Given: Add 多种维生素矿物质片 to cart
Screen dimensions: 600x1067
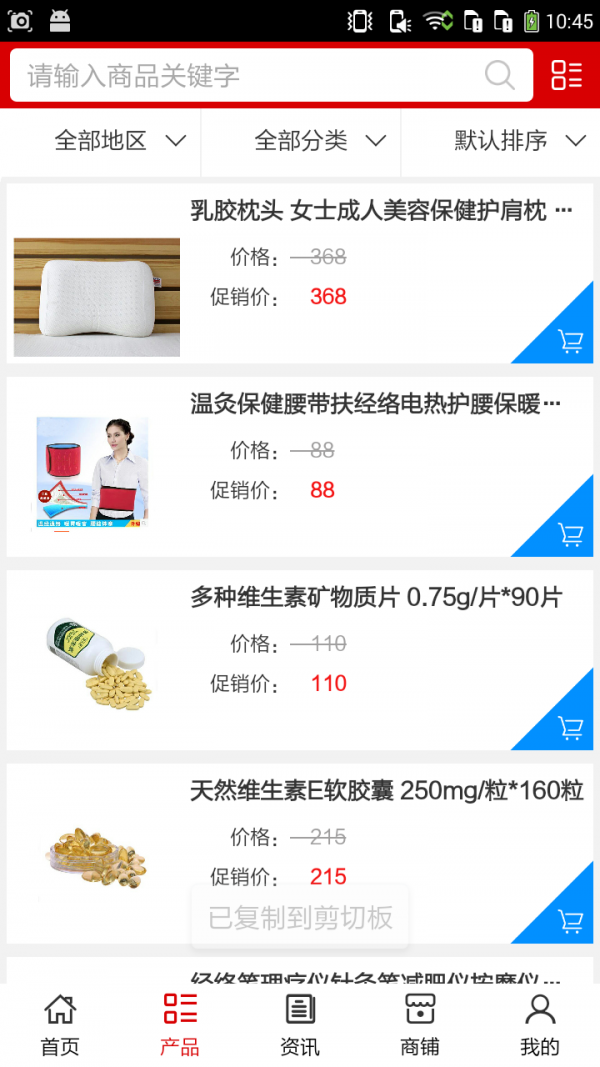Looking at the screenshot, I should (x=570, y=728).
